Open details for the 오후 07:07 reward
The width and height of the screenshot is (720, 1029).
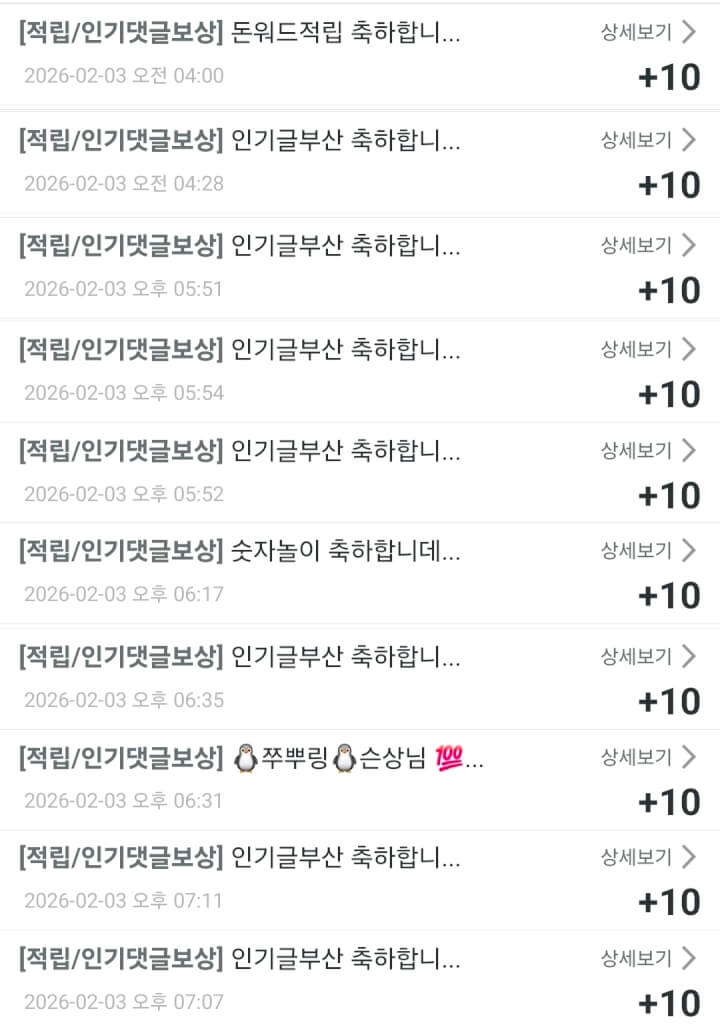pos(647,960)
